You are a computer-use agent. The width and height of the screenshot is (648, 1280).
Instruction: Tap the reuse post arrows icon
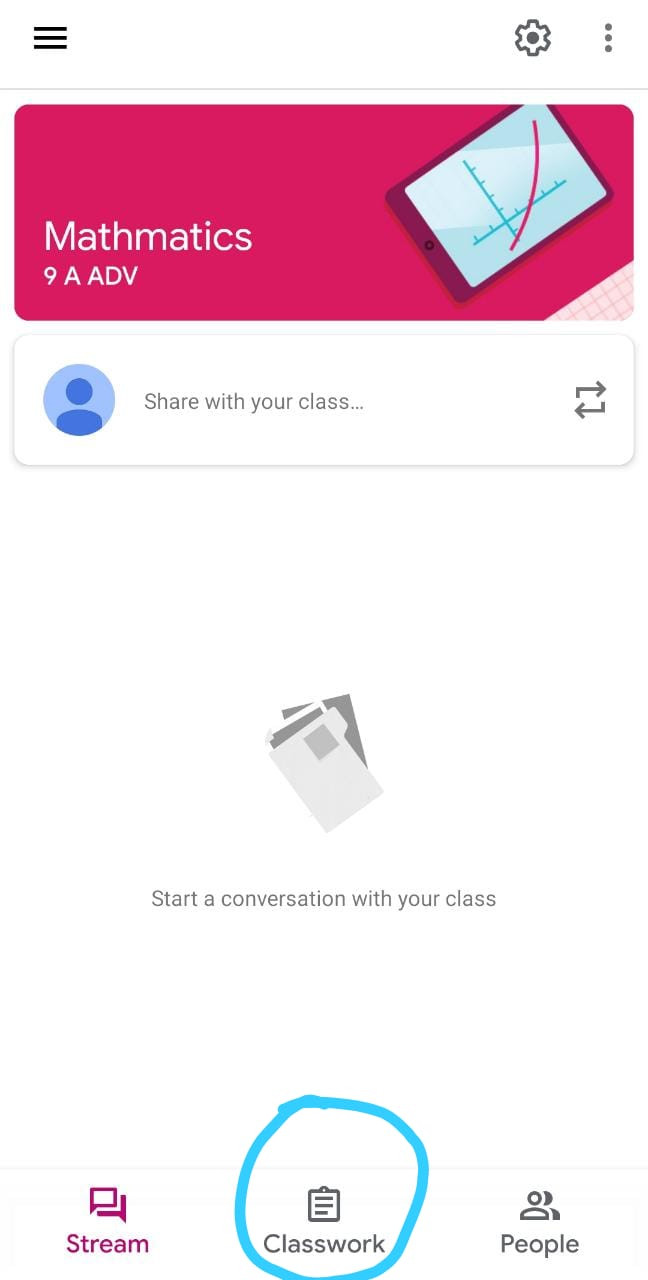590,400
